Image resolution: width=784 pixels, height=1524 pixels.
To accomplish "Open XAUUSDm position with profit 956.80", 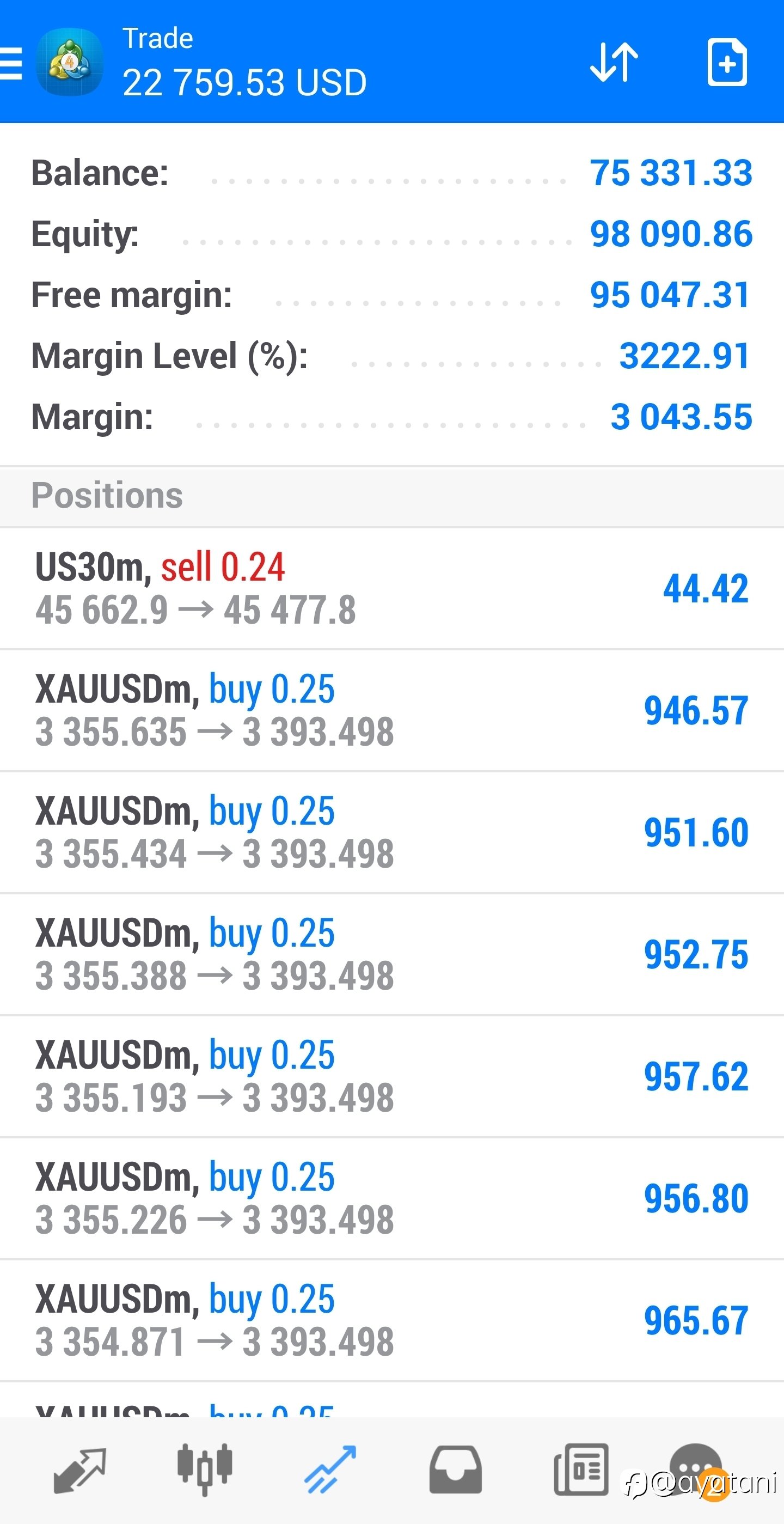I will click(392, 1199).
